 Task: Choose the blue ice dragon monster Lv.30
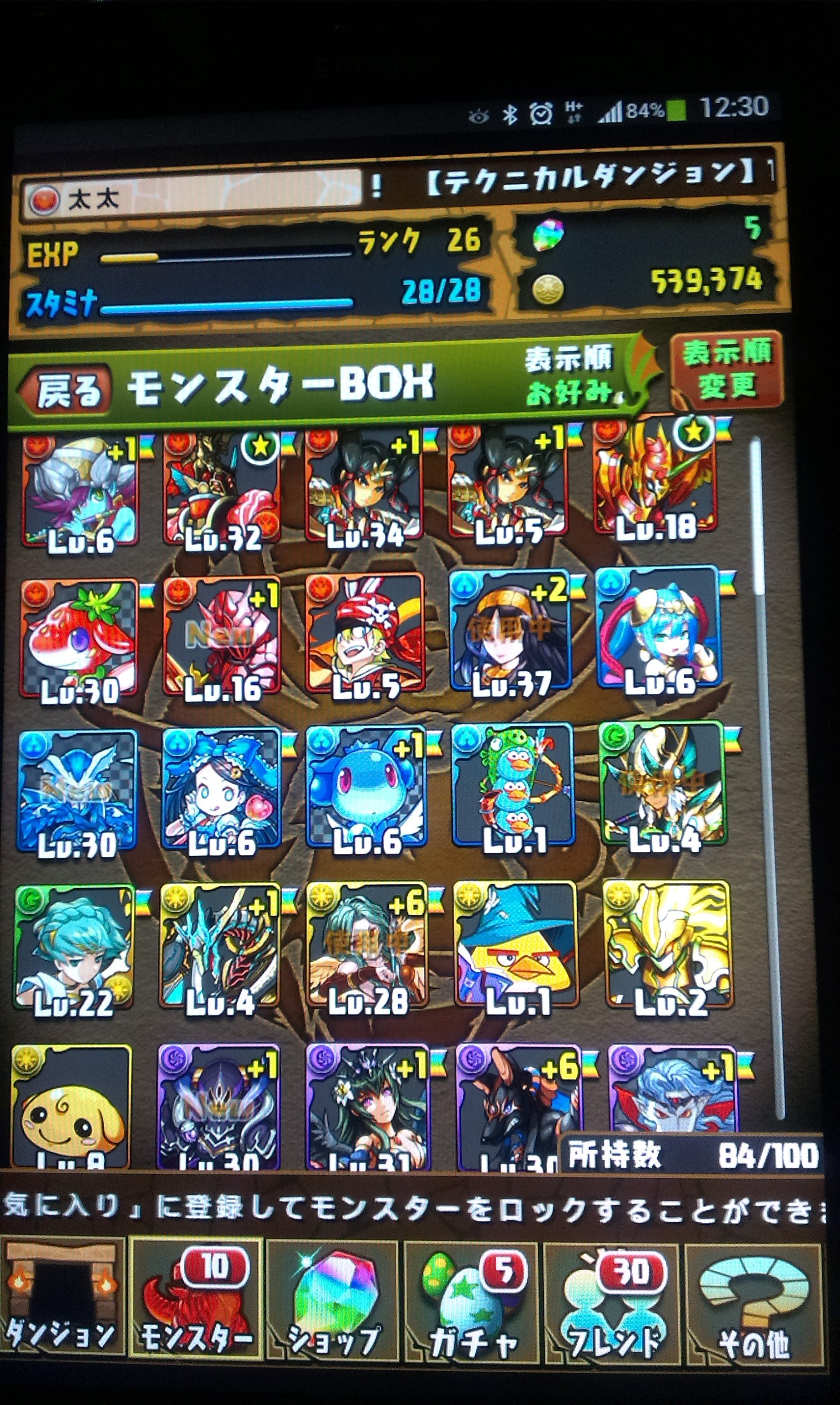pos(77,791)
